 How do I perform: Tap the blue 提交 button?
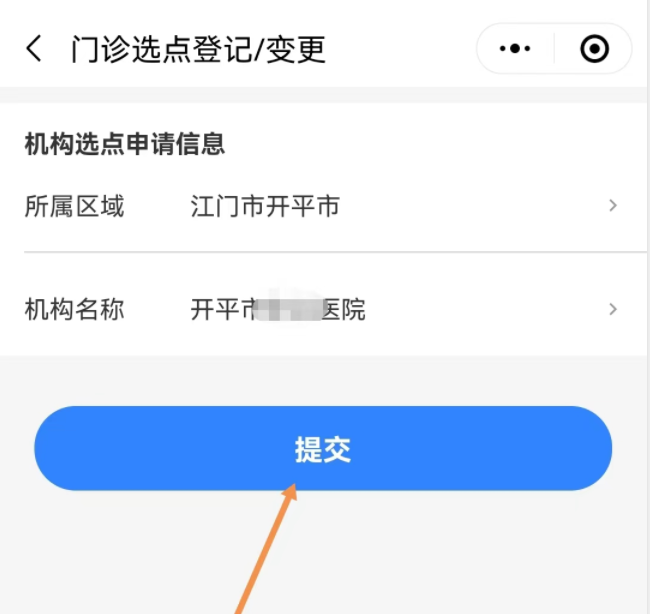(323, 449)
